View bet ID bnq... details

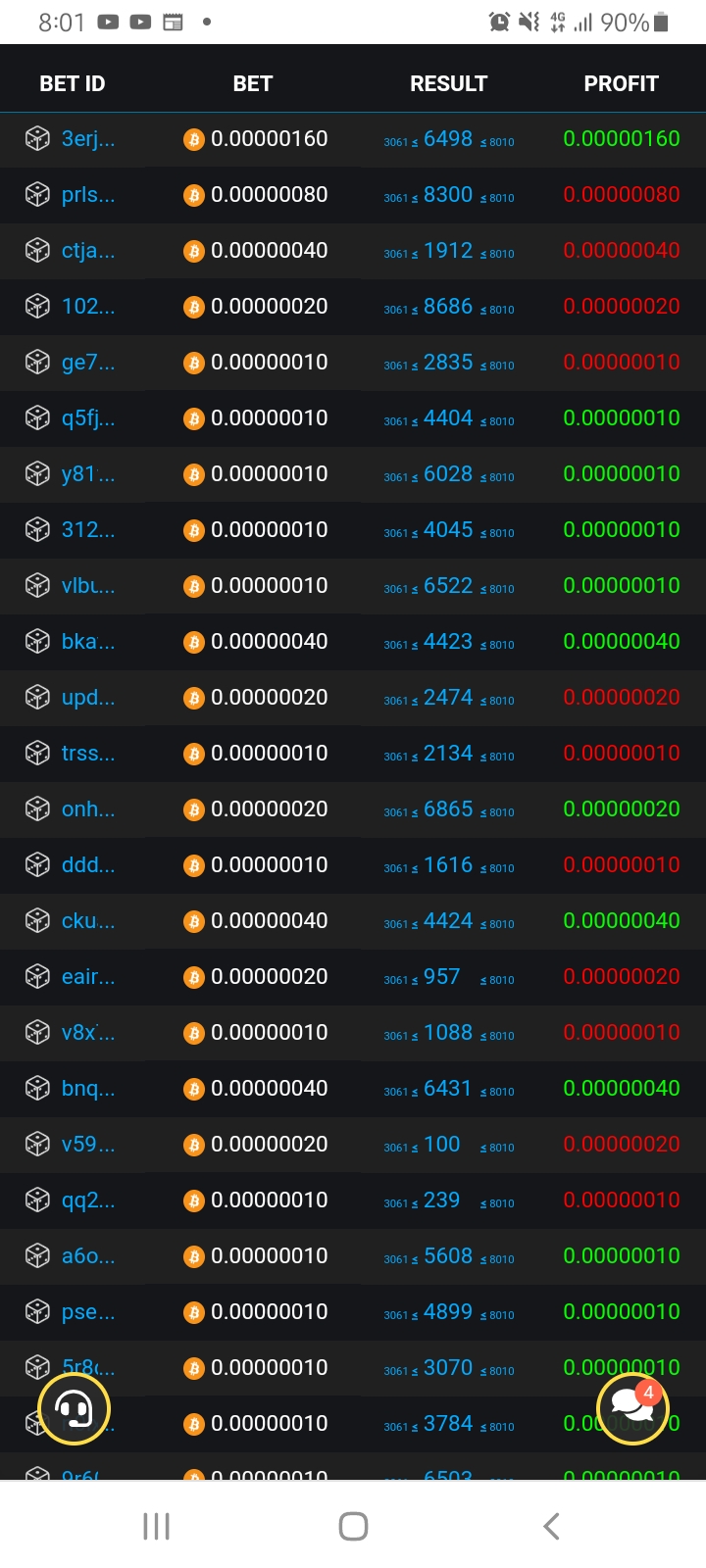point(87,1089)
